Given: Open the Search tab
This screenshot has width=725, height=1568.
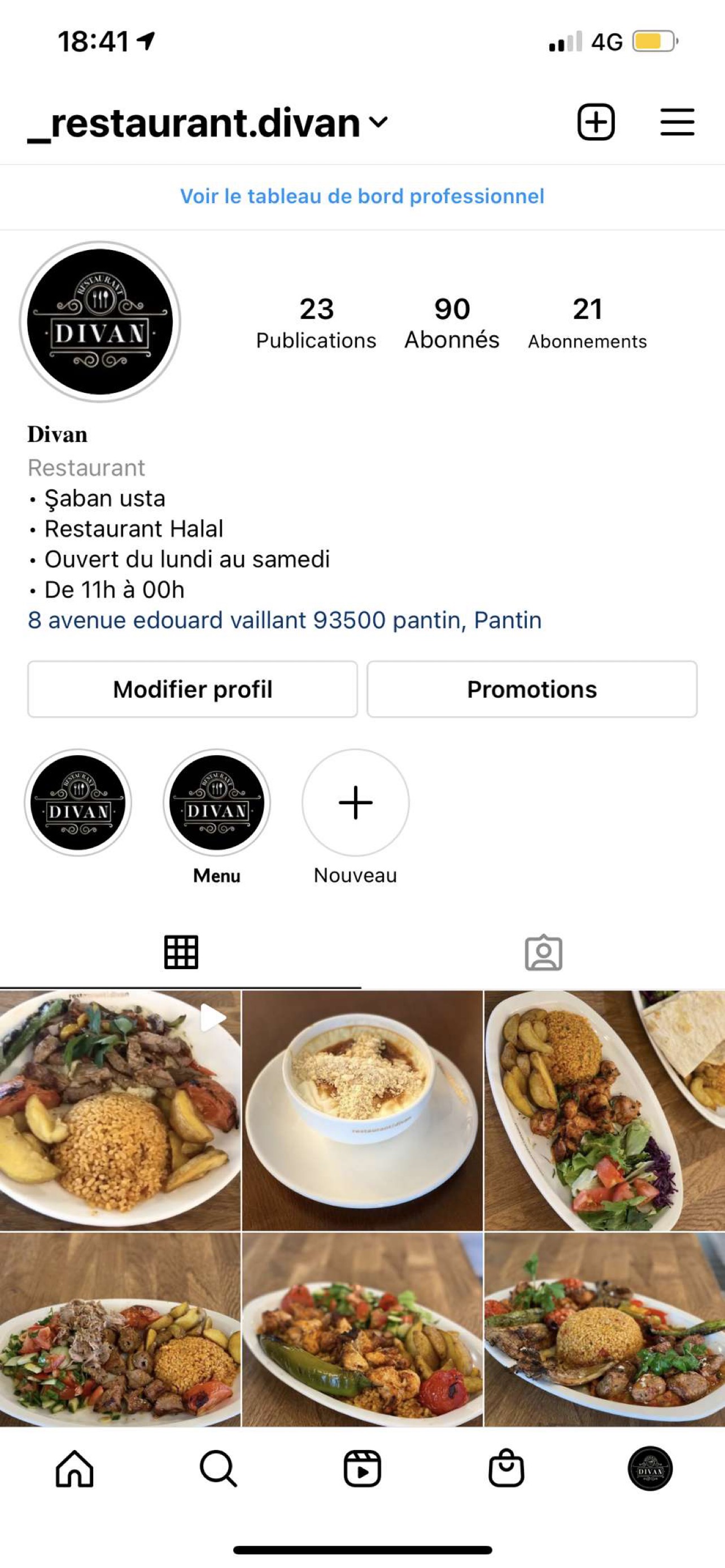Looking at the screenshot, I should click(218, 1469).
